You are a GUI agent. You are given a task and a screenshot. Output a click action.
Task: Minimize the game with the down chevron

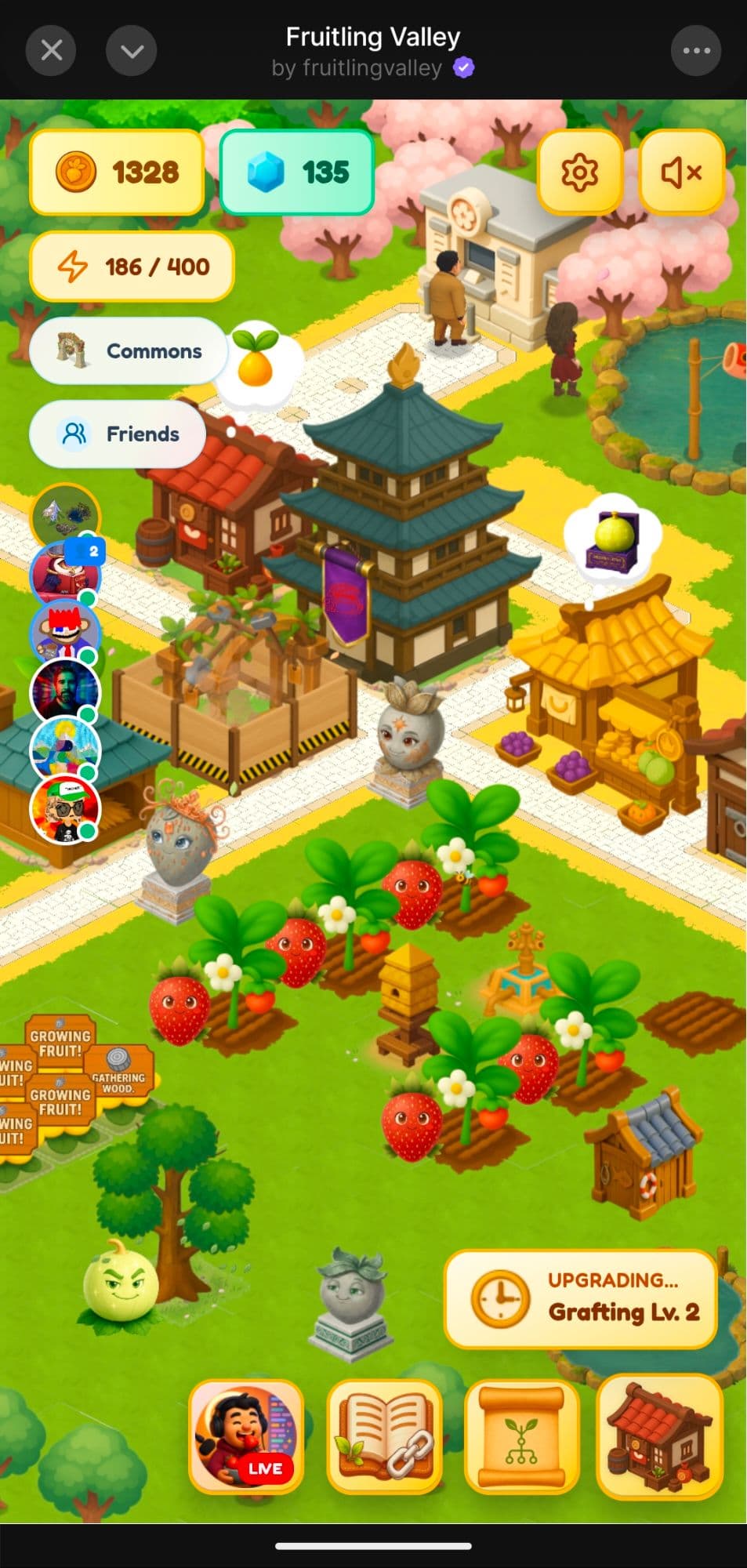(131, 51)
